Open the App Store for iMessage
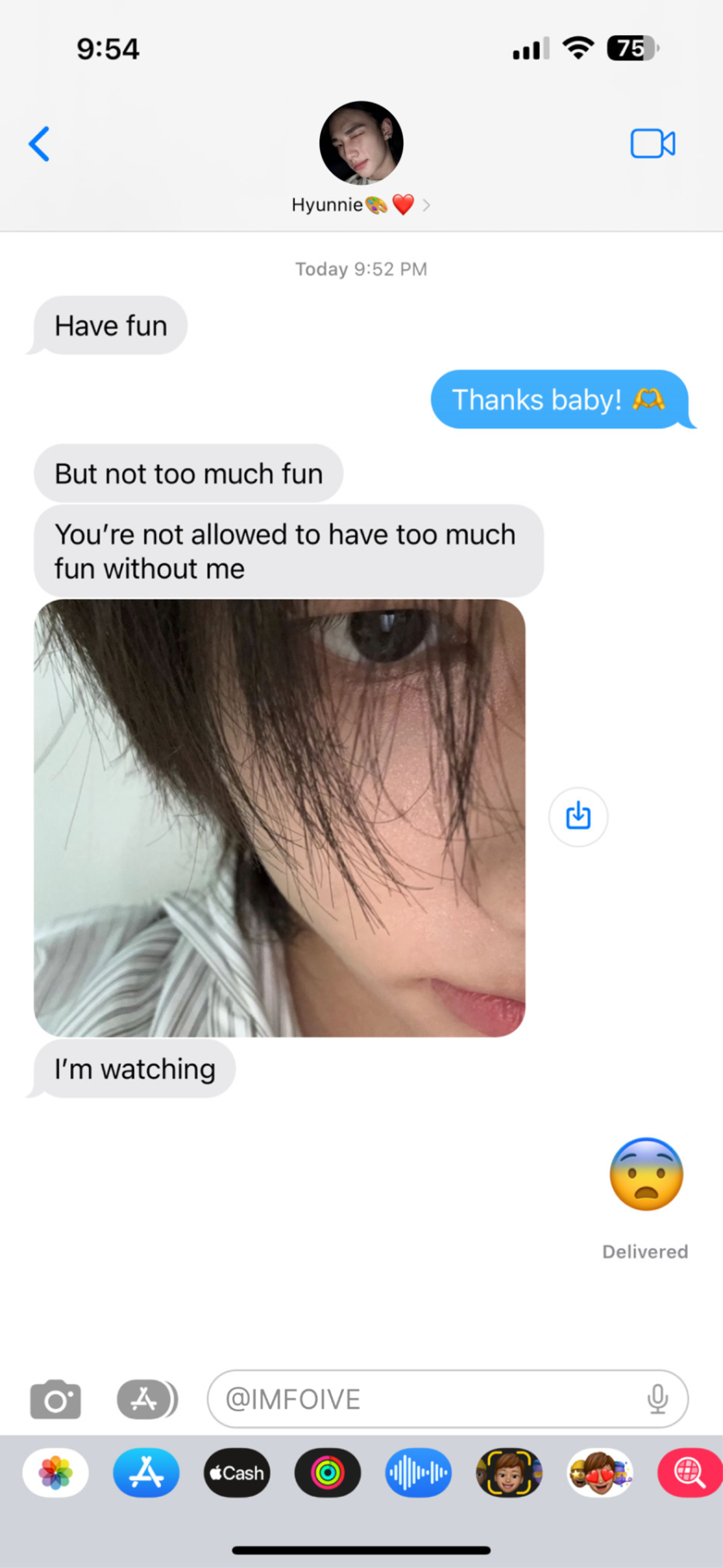This screenshot has height=1568, width=723. (x=146, y=1473)
